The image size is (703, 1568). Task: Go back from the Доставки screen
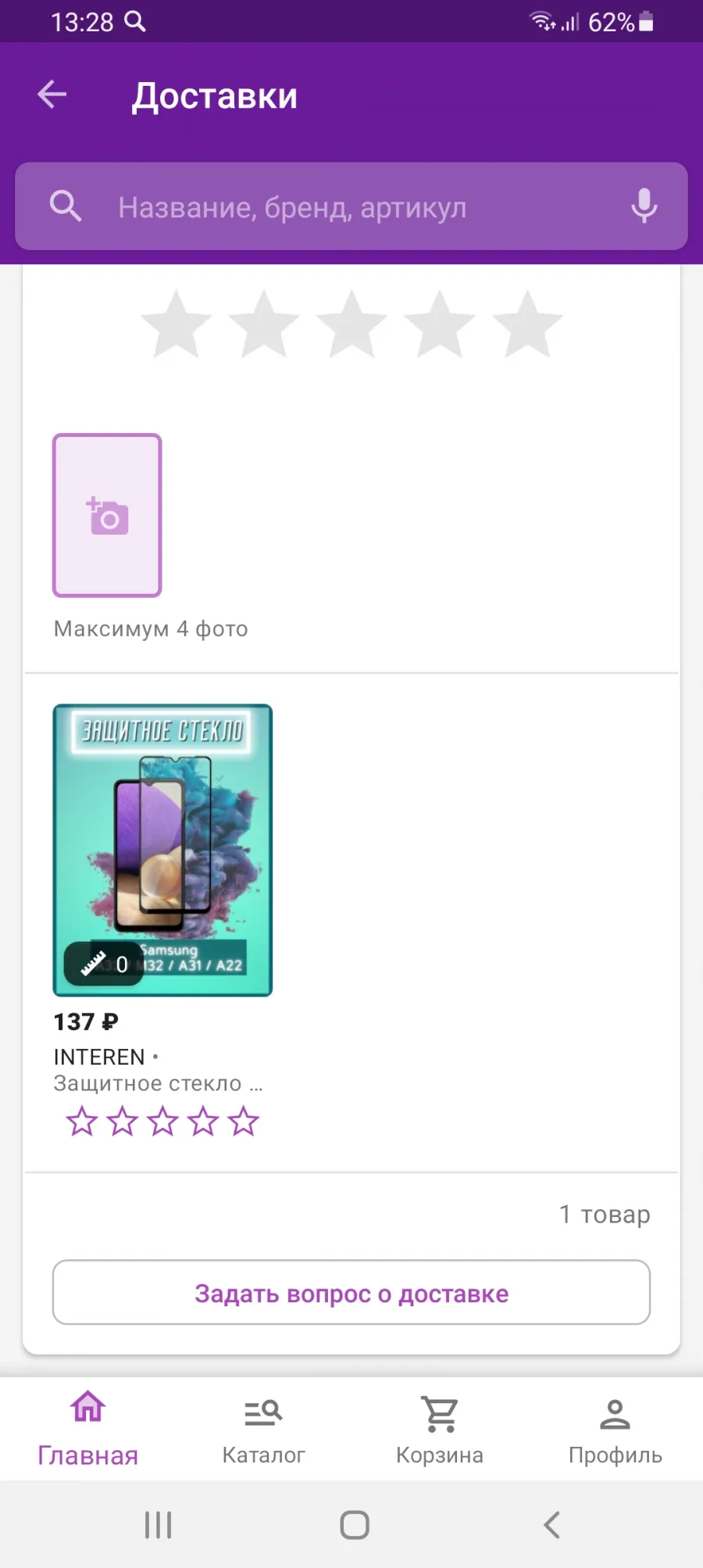(52, 95)
